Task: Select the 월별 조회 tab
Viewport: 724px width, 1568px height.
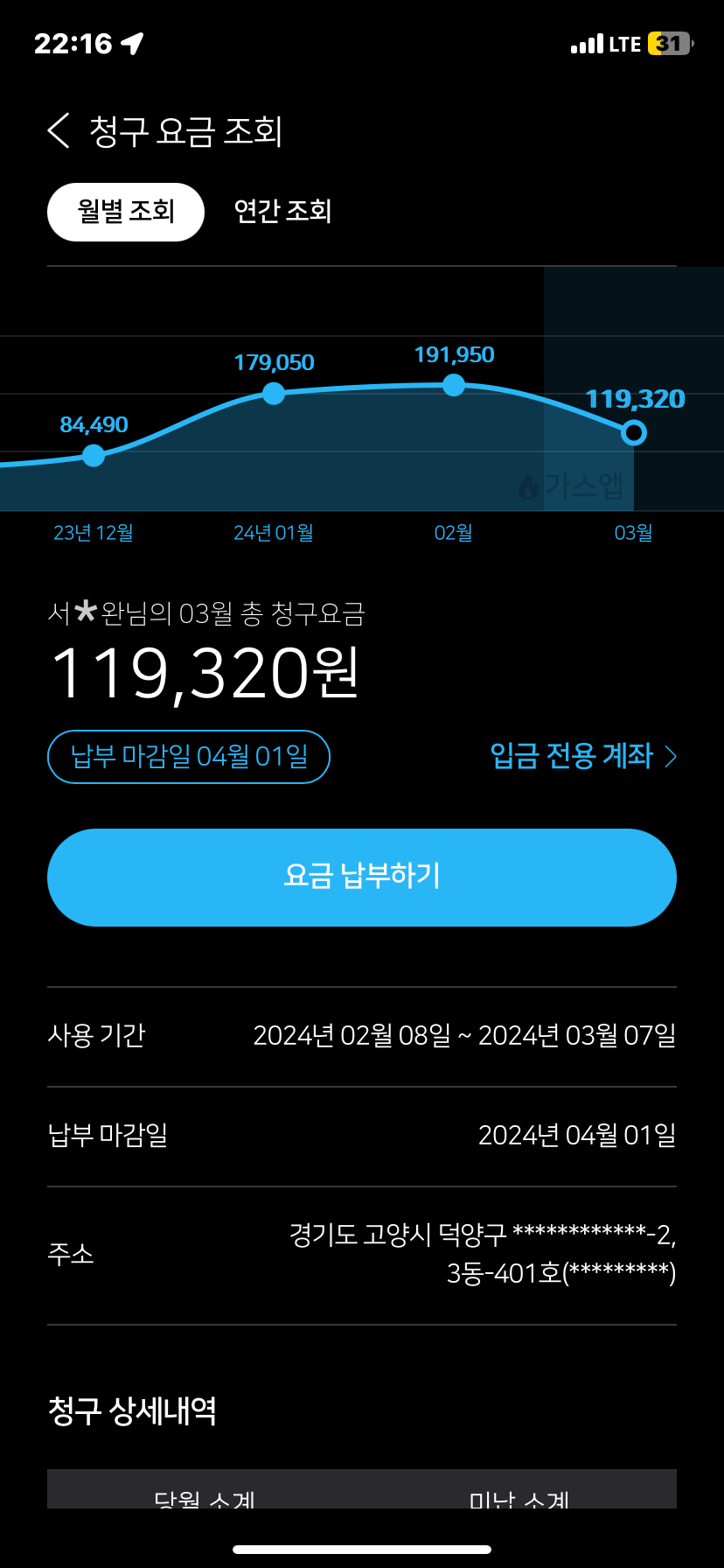Action: point(126,212)
